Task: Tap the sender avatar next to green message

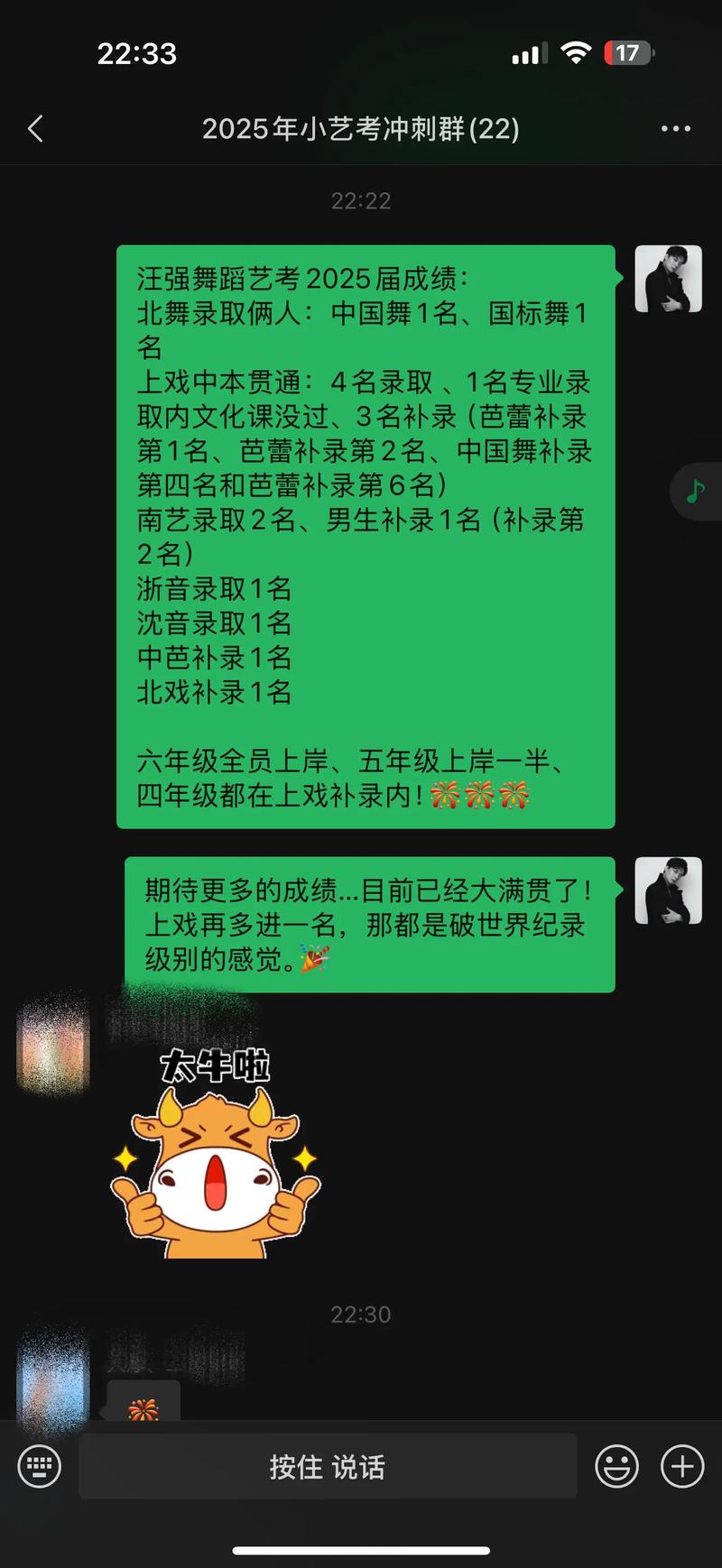Action: coord(668,279)
